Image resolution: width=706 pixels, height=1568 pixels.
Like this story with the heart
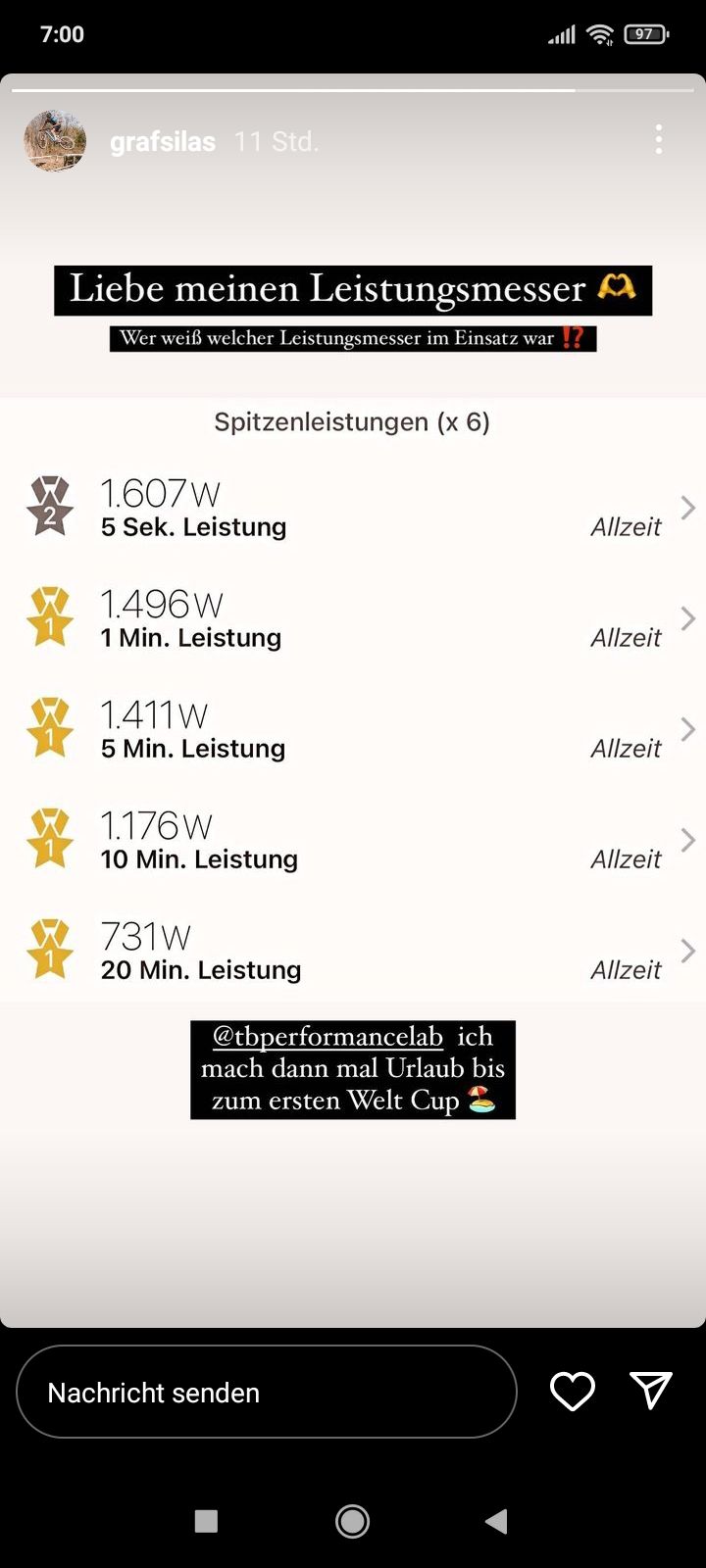tap(573, 1392)
